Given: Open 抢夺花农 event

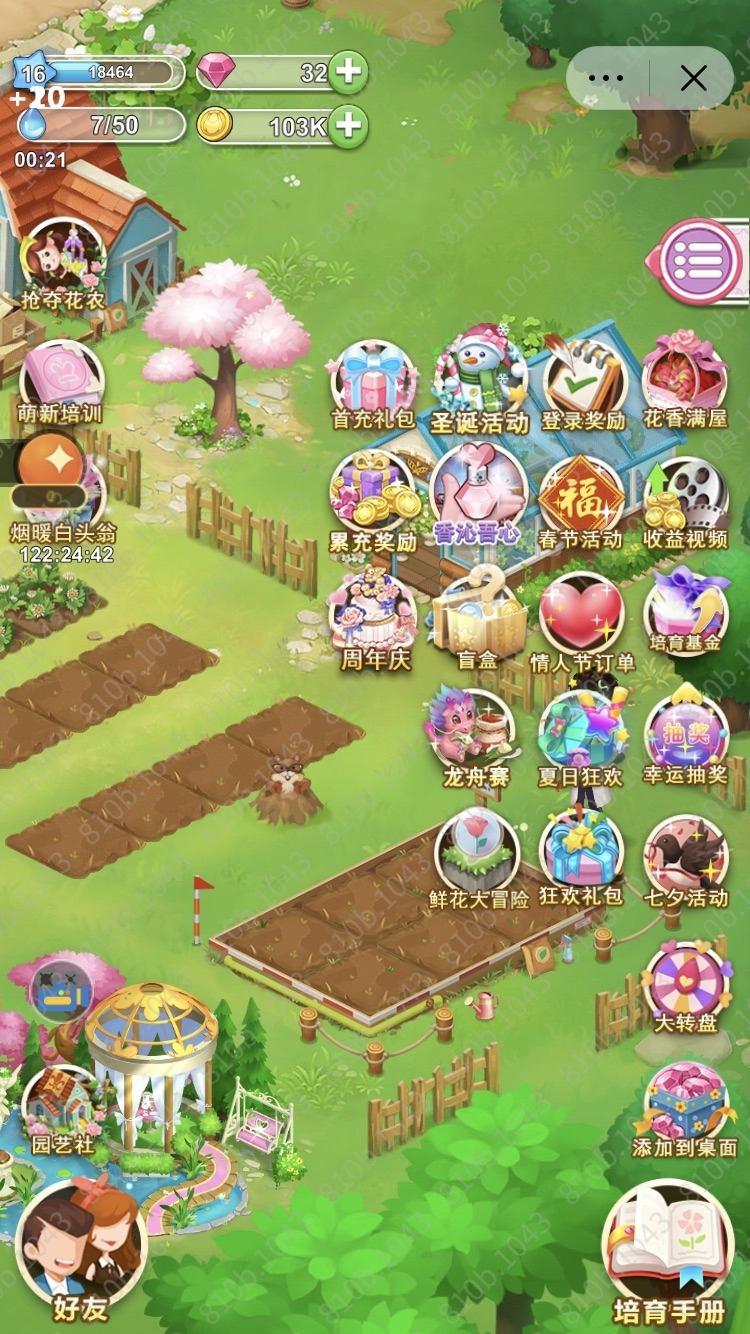Looking at the screenshot, I should [x=62, y=262].
